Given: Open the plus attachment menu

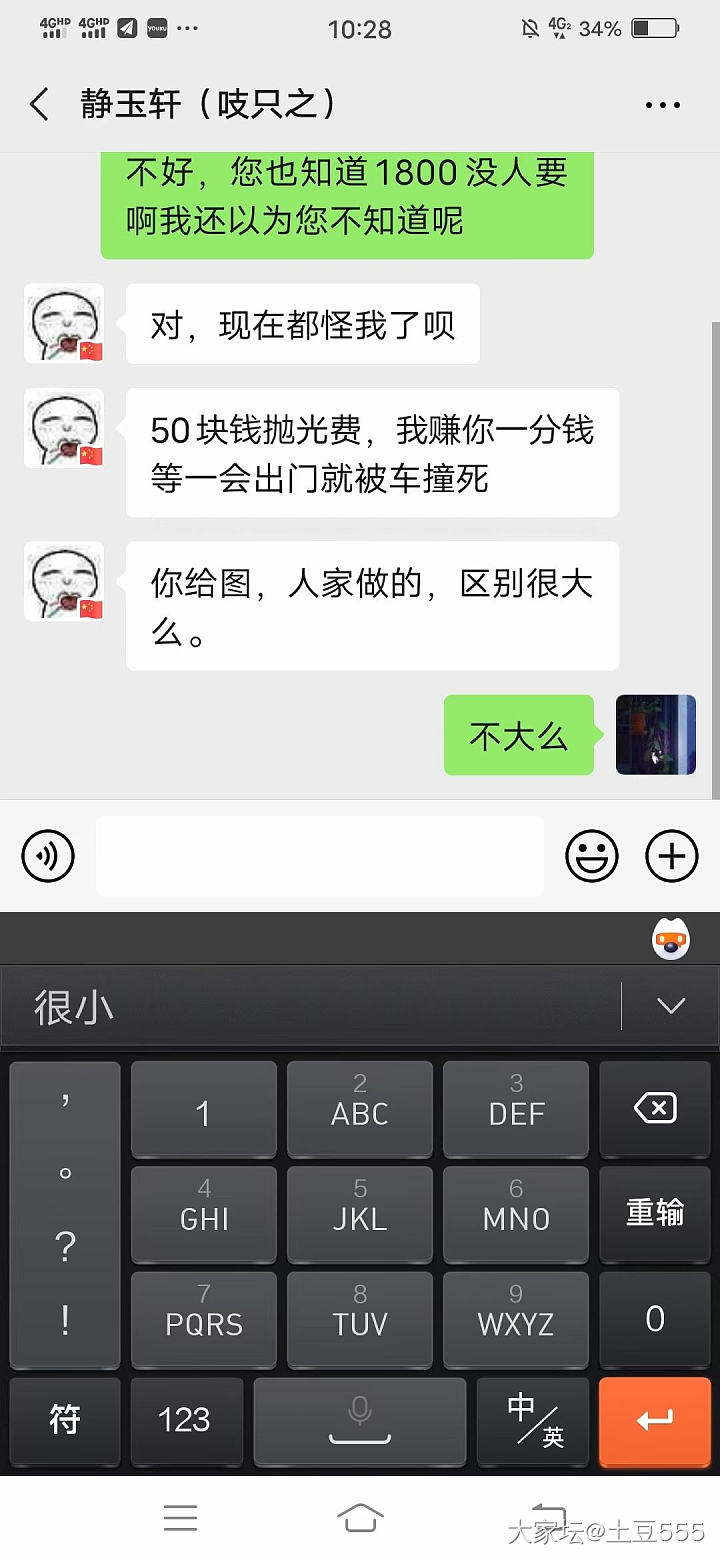Looking at the screenshot, I should 671,856.
